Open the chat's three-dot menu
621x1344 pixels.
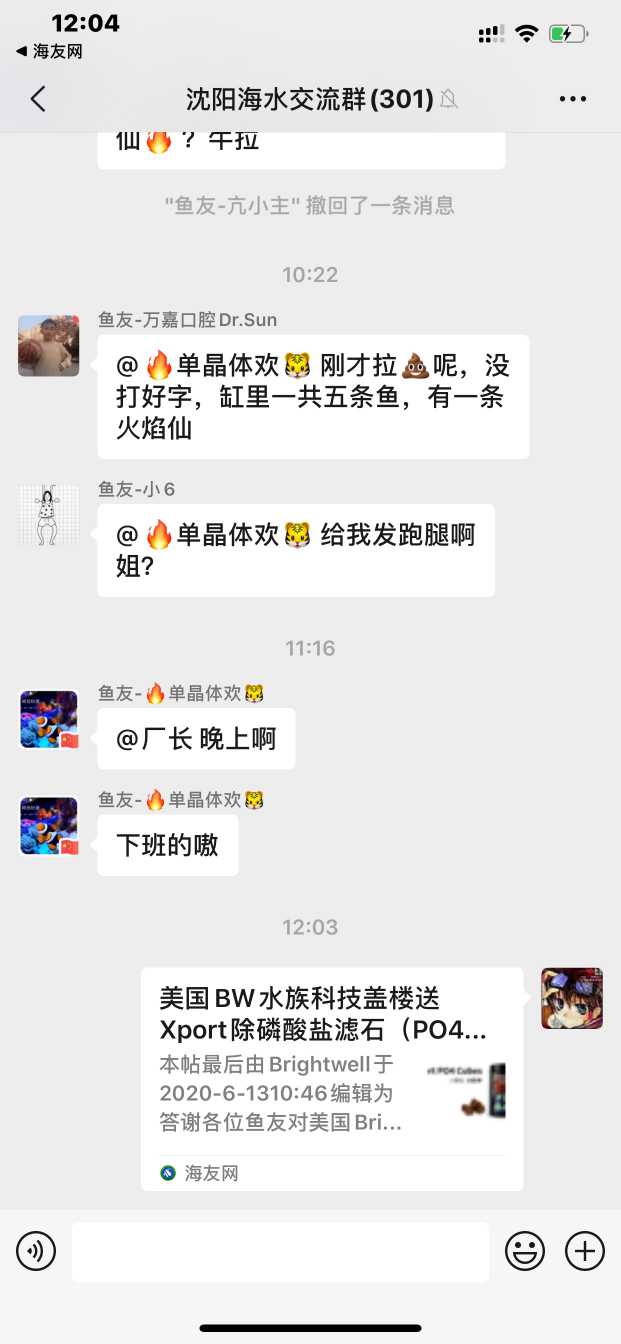click(573, 98)
